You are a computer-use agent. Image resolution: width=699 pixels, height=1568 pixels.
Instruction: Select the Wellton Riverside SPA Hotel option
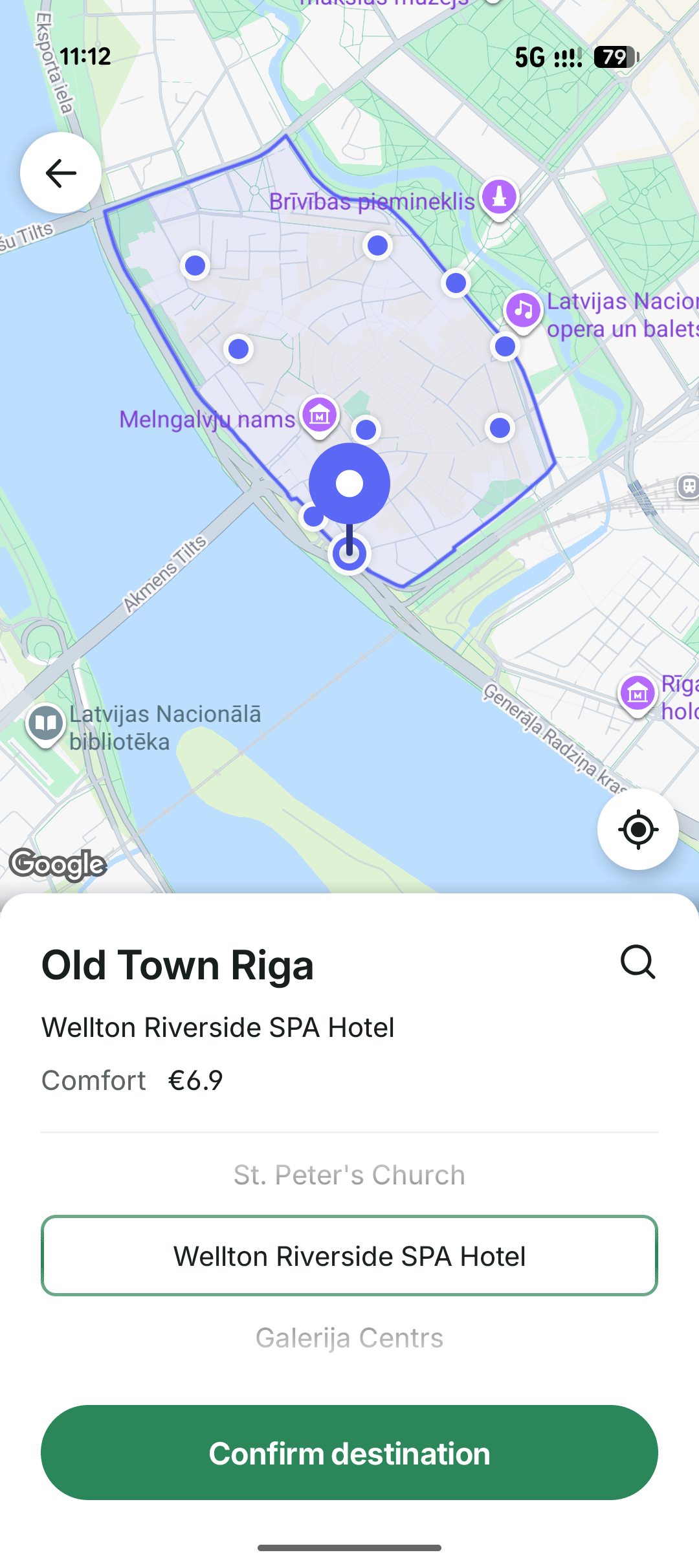[349, 1256]
